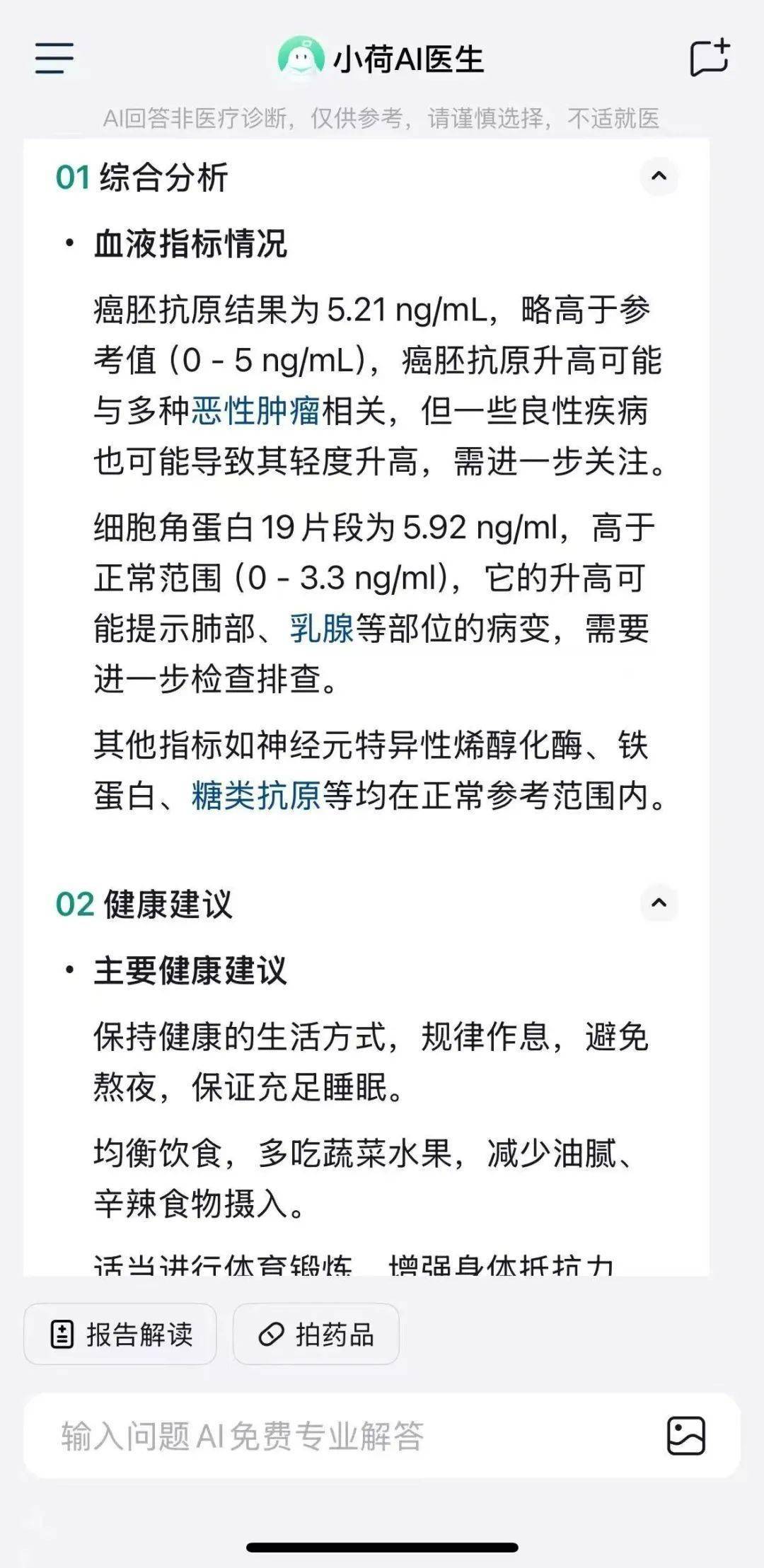Viewport: 764px width, 1568px height.
Task: Open the 糖类抗原 link
Action: pos(256,796)
